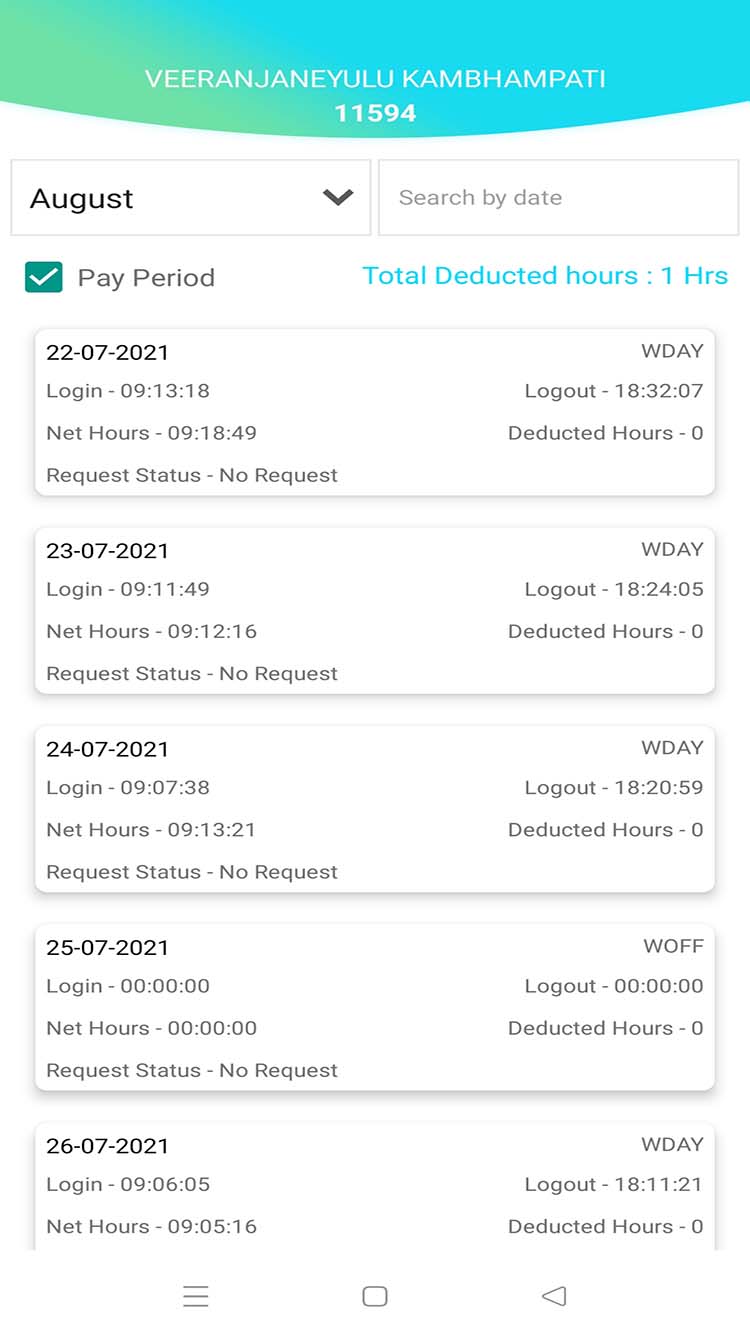Image resolution: width=750 pixels, height=1334 pixels.
Task: Tap the 26-07-2021 attendance card
Action: point(375,1186)
